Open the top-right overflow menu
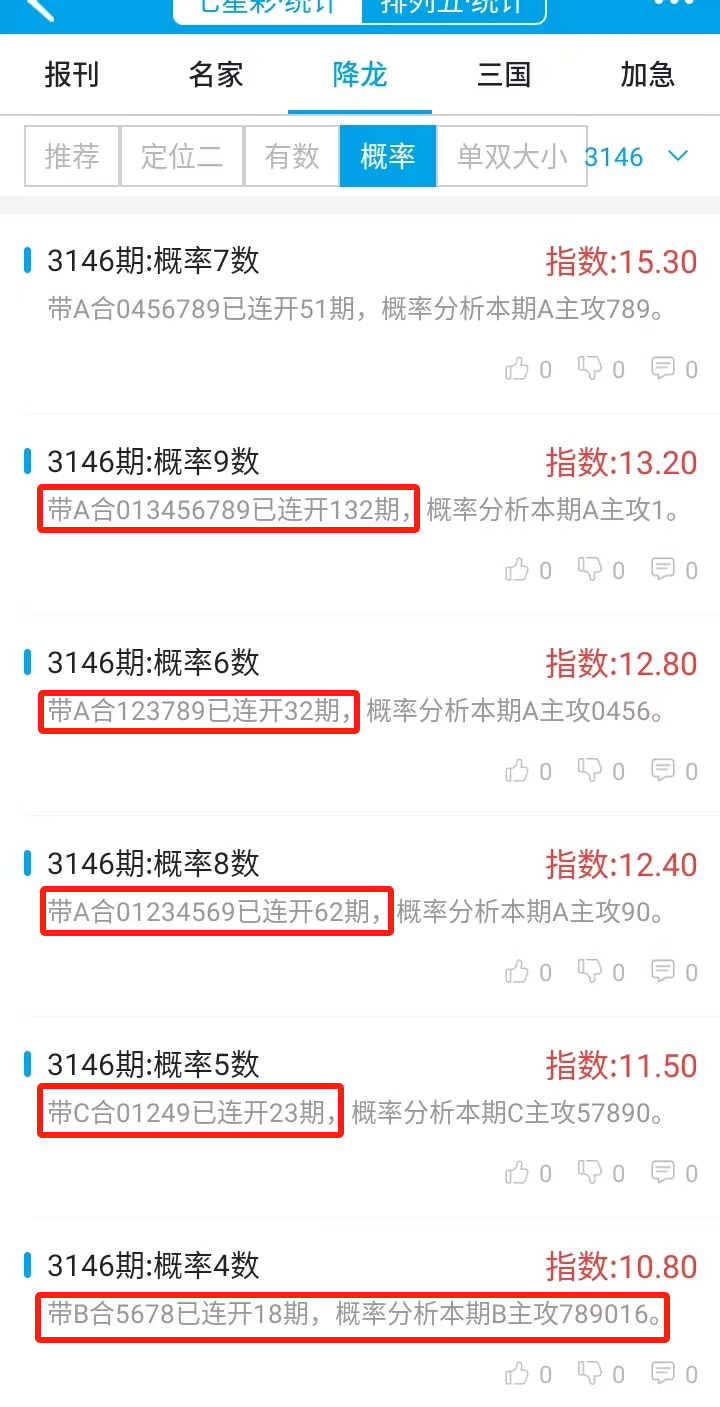The height and width of the screenshot is (1407, 720). pos(672,5)
